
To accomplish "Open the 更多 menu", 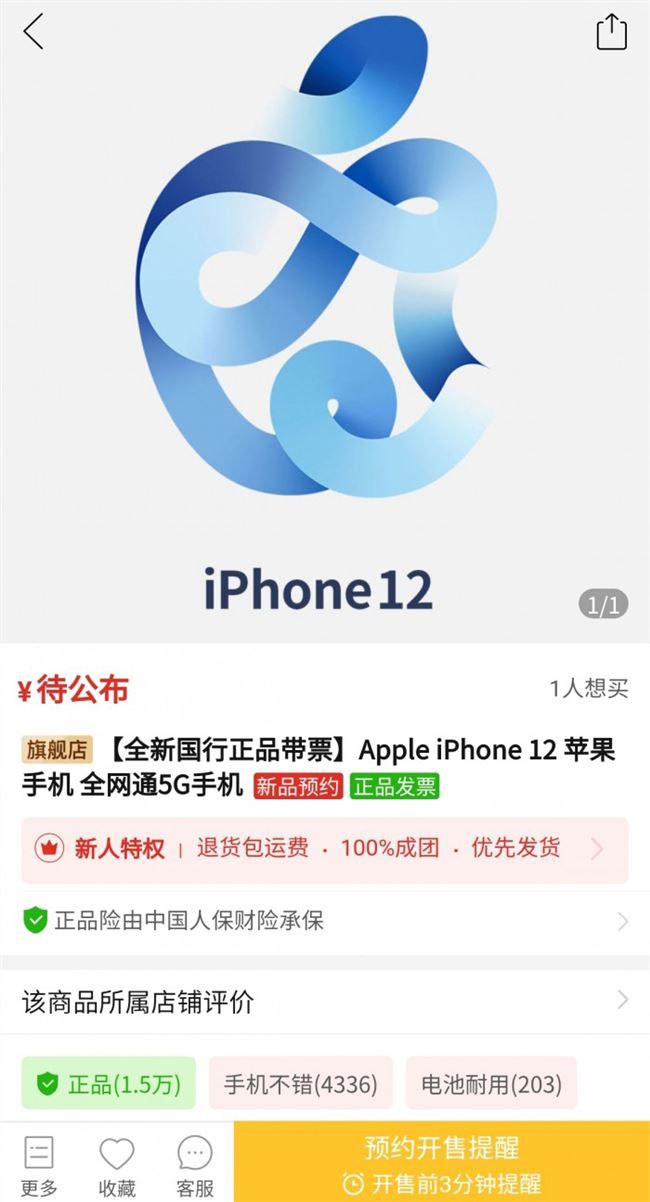I will tap(38, 1165).
